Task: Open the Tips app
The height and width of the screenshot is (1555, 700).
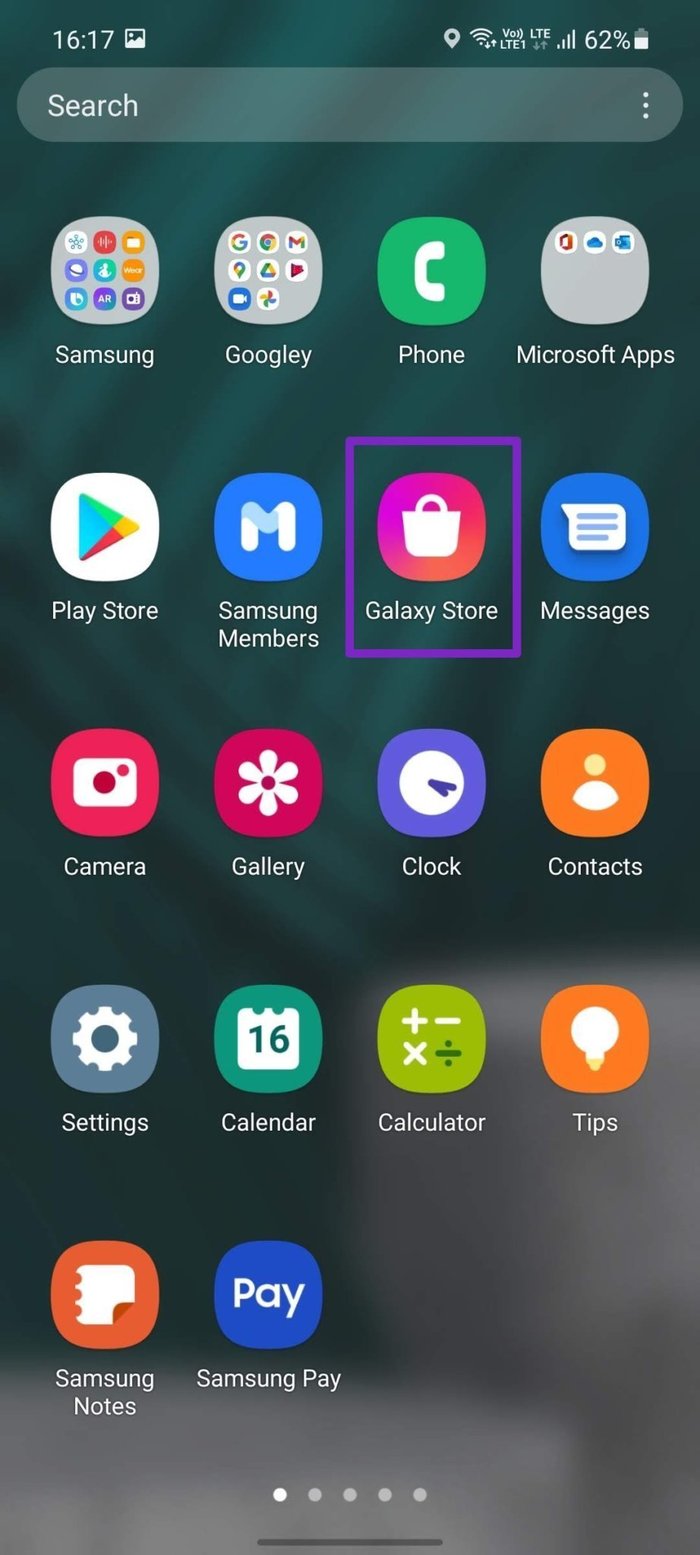Action: pyautogui.click(x=595, y=1039)
